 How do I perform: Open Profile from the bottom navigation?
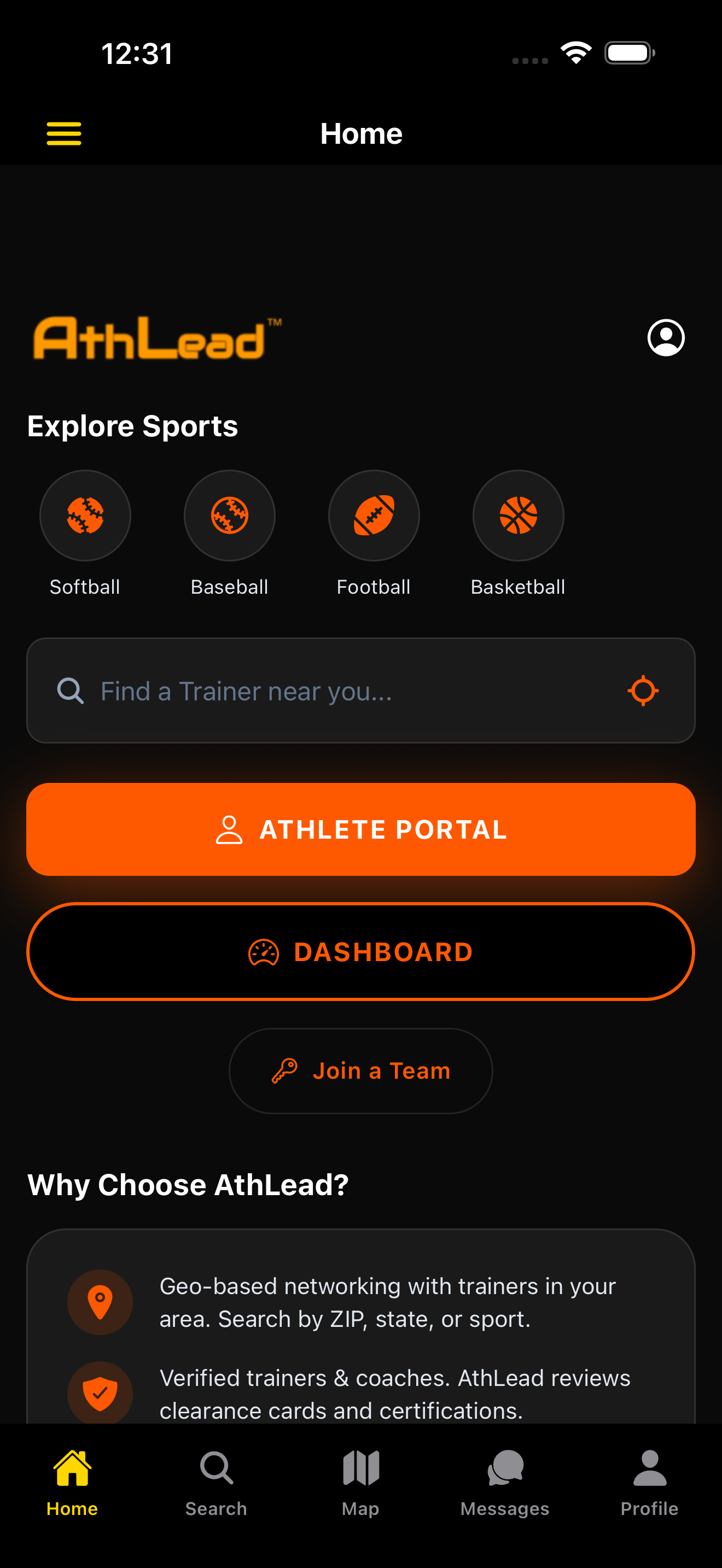pos(649,1485)
